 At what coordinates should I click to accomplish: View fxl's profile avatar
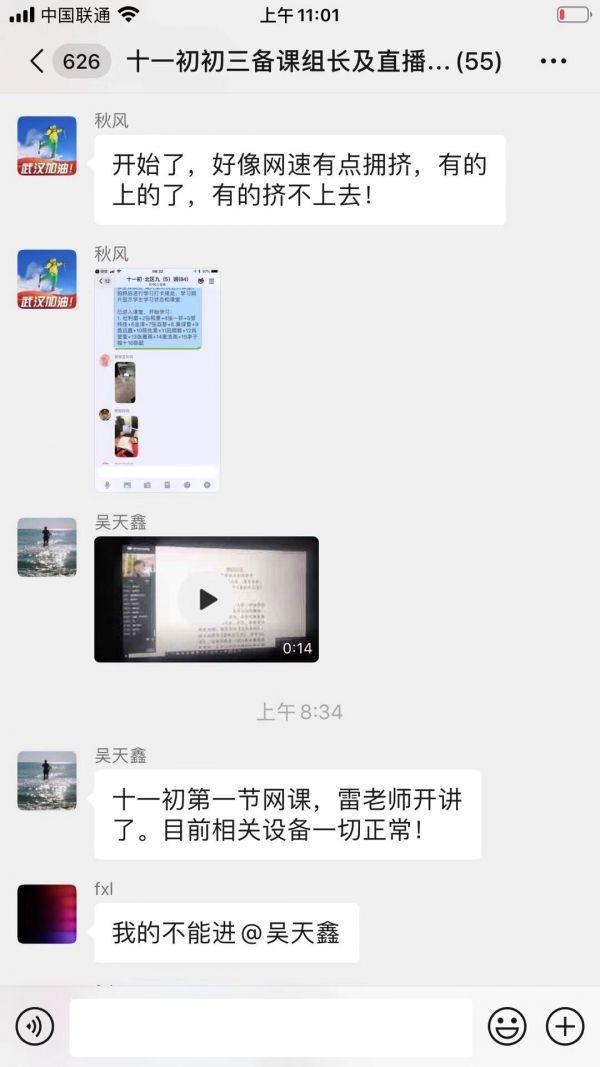(47, 914)
